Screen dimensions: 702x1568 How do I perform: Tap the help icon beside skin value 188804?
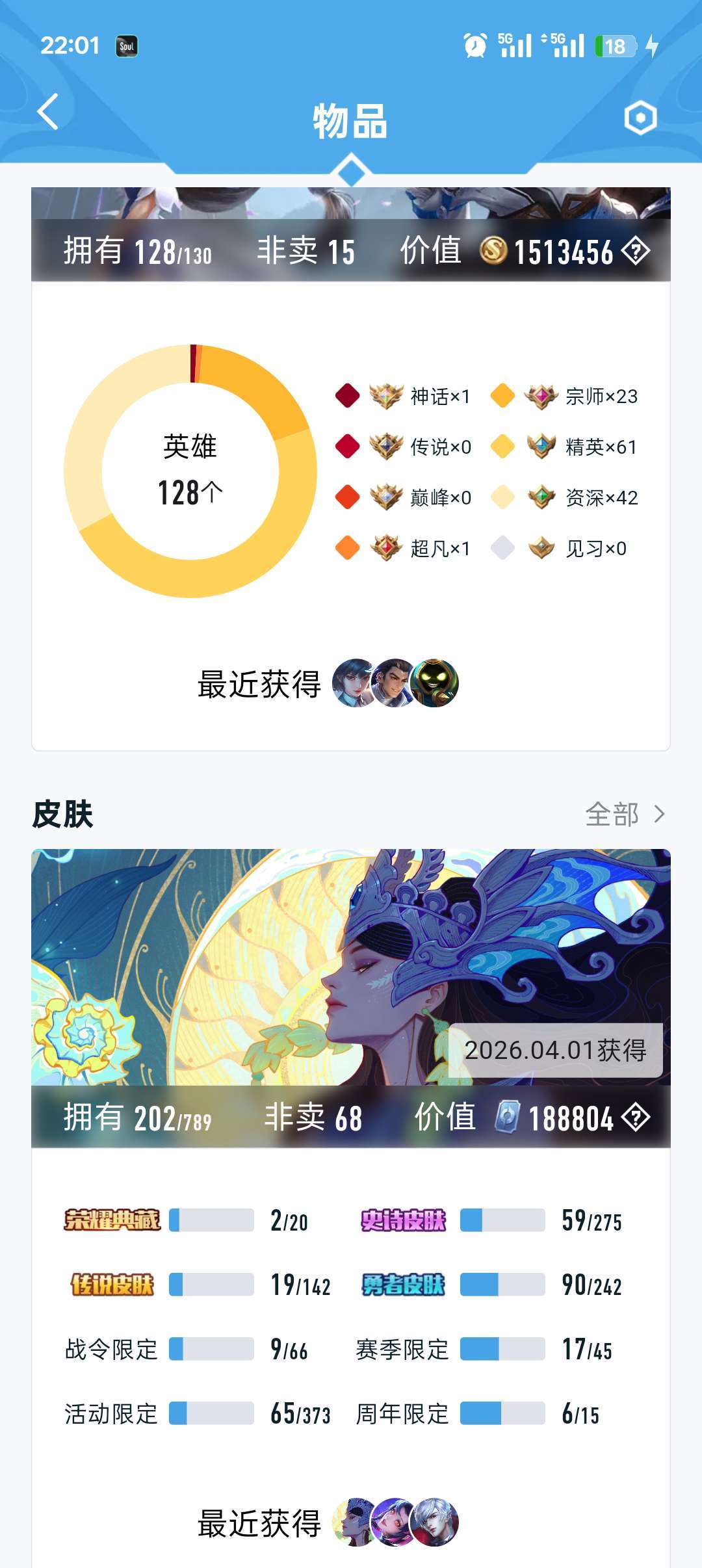[636, 1117]
